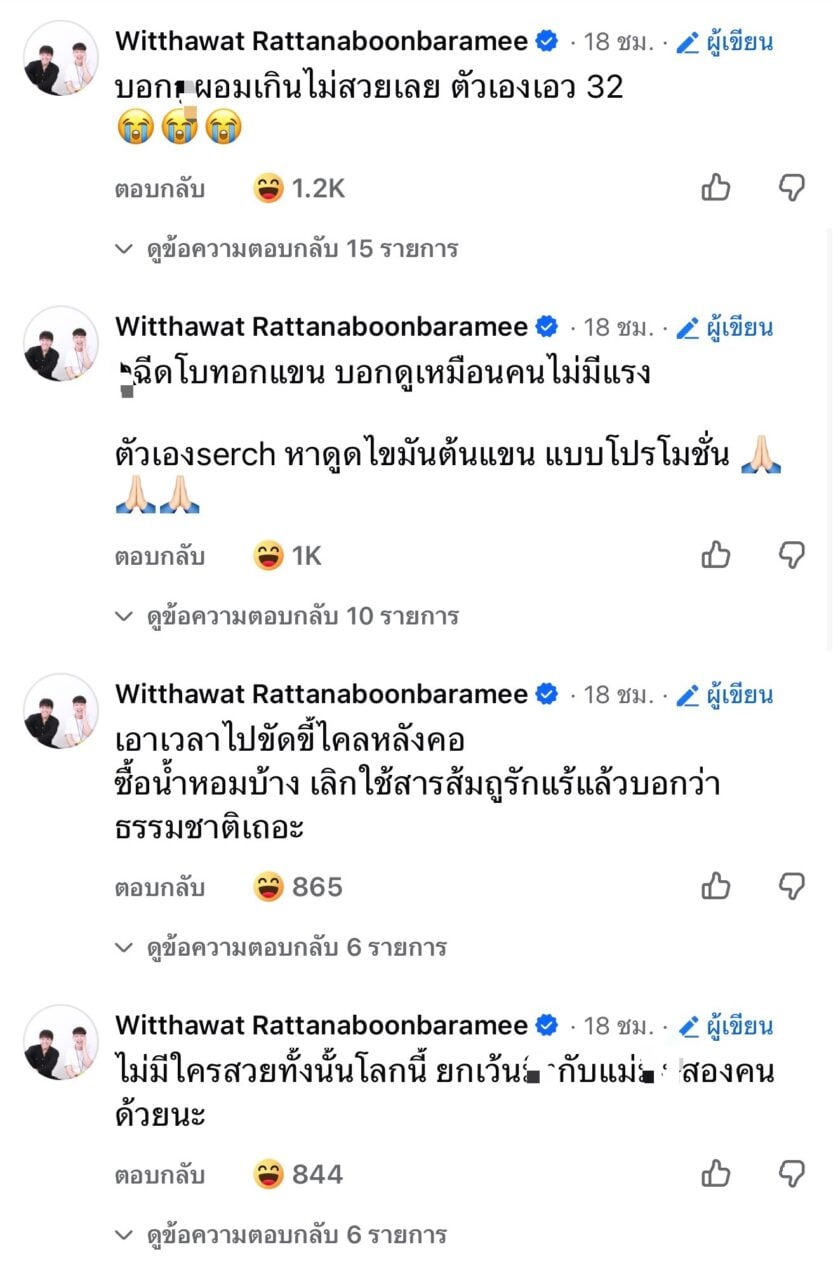Screen dimensions: 838x1280
Task: Expand the 6 replies under the 844 comment
Action: point(281,1234)
